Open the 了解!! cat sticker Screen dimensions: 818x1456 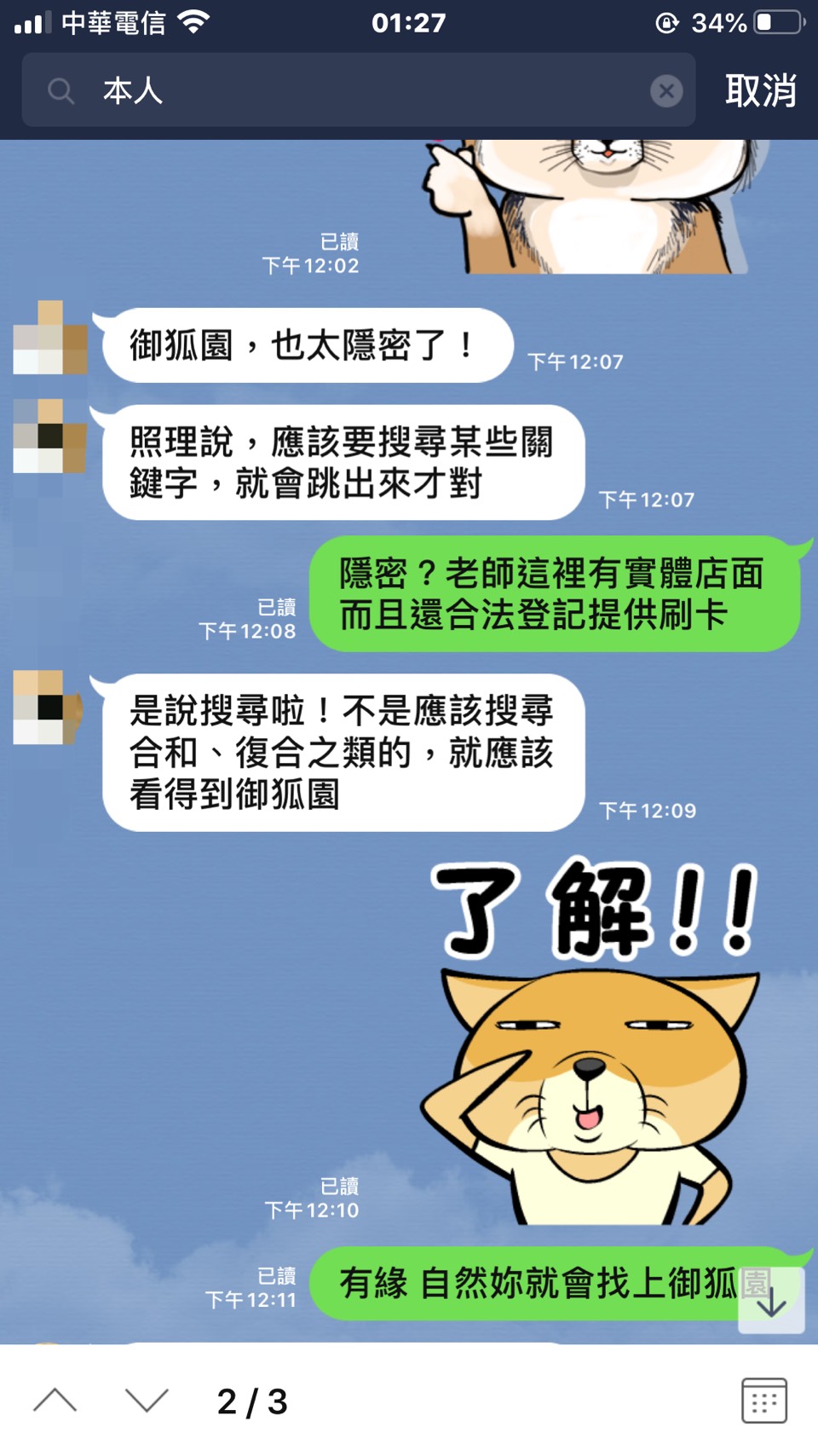pos(592,1044)
